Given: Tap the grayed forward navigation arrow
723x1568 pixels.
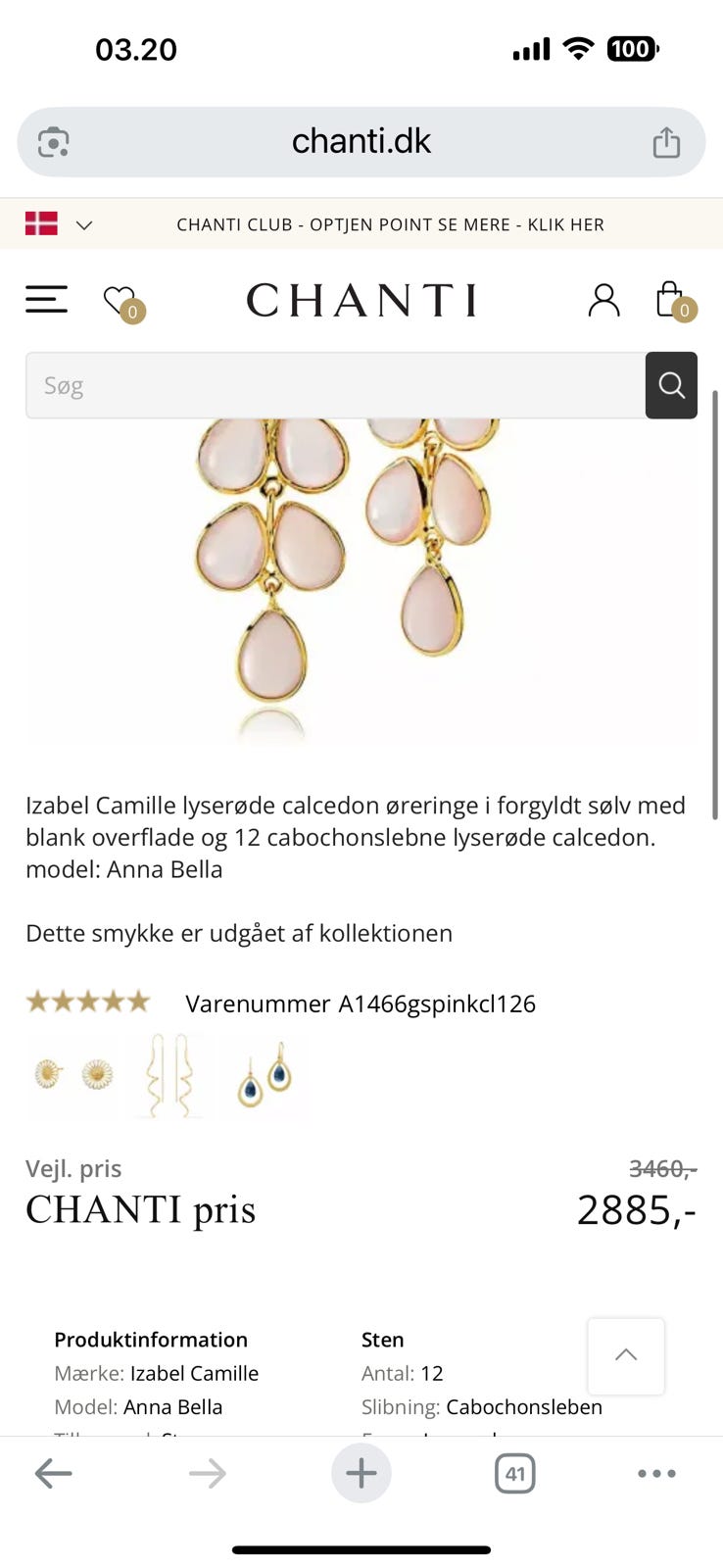Looking at the screenshot, I should [208, 1472].
